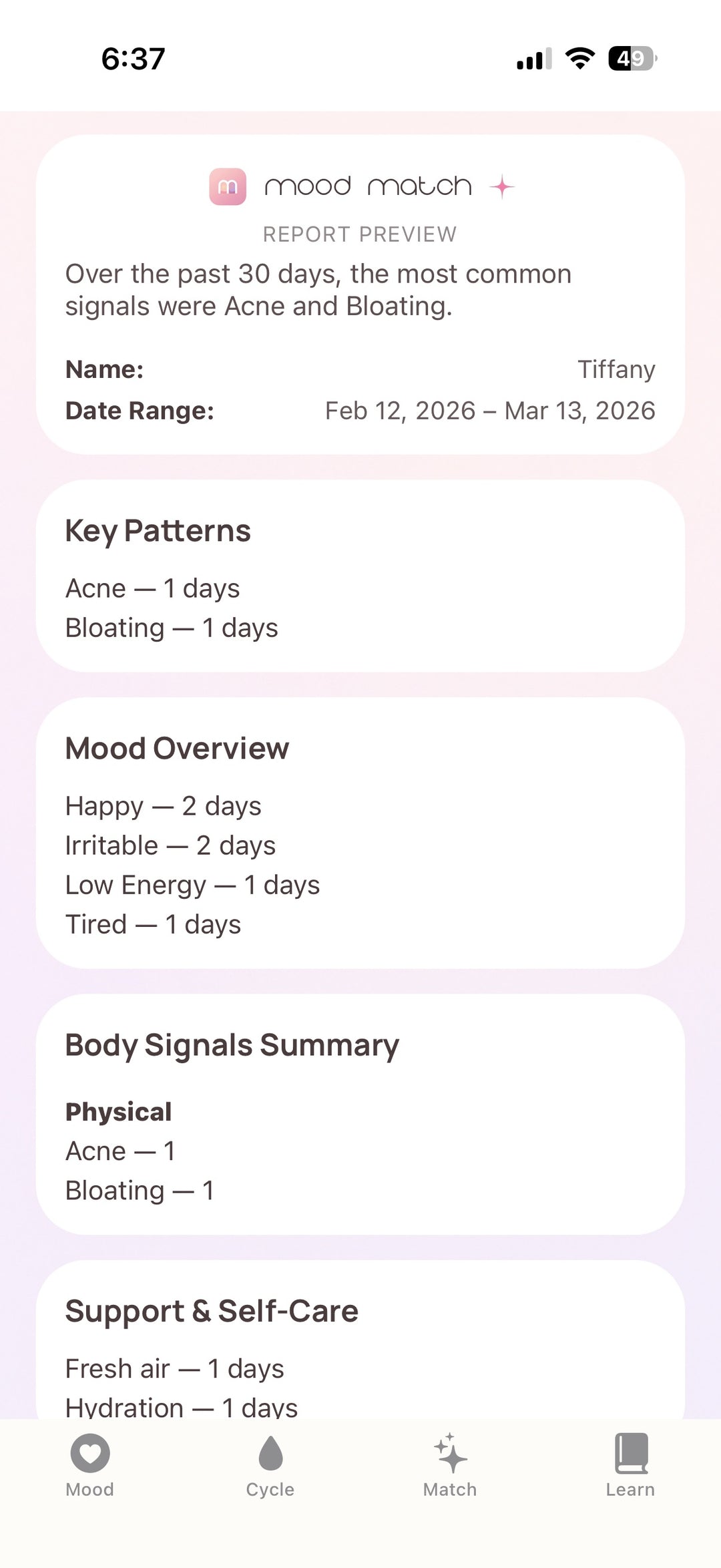This screenshot has width=721, height=1568.
Task: Select the Learn tab
Action: pos(630,1465)
